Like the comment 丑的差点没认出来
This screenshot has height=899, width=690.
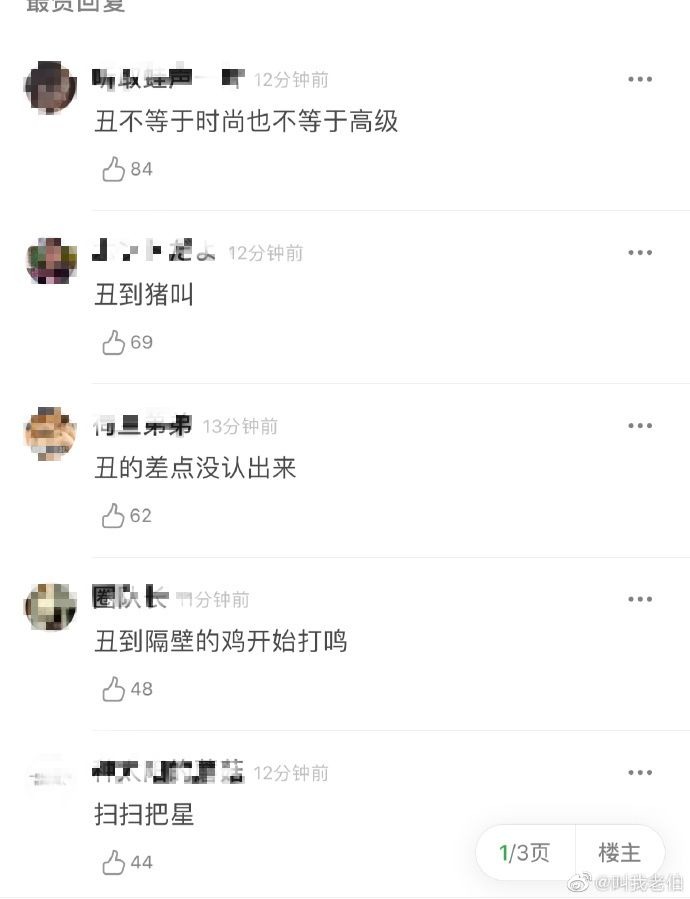coord(114,516)
